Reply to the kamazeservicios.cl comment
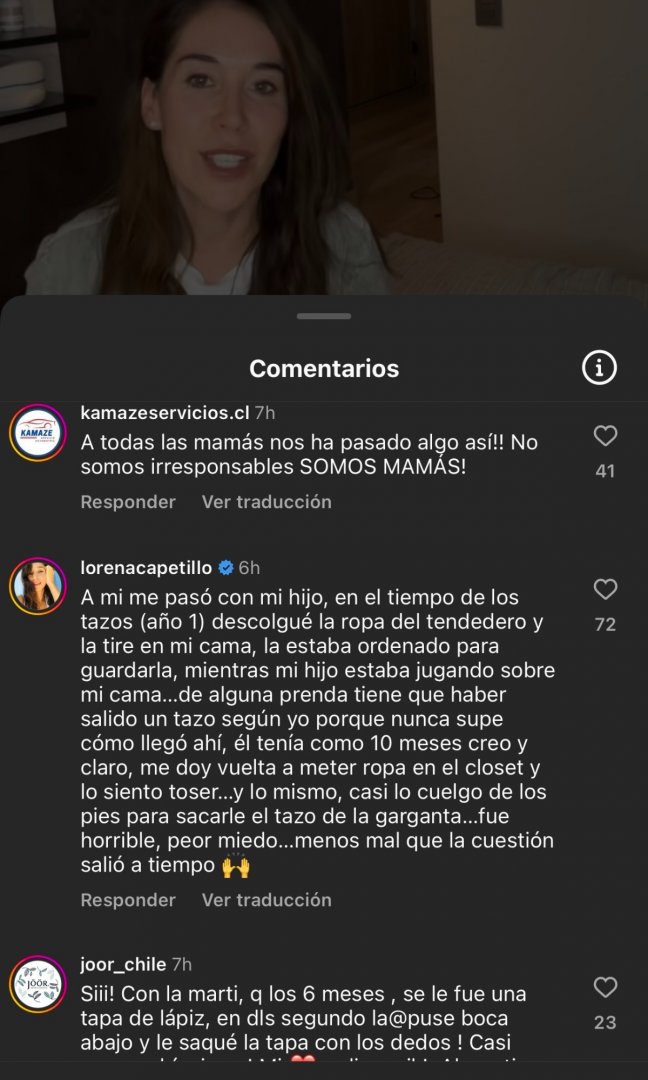The height and width of the screenshot is (1080, 648). tap(128, 501)
